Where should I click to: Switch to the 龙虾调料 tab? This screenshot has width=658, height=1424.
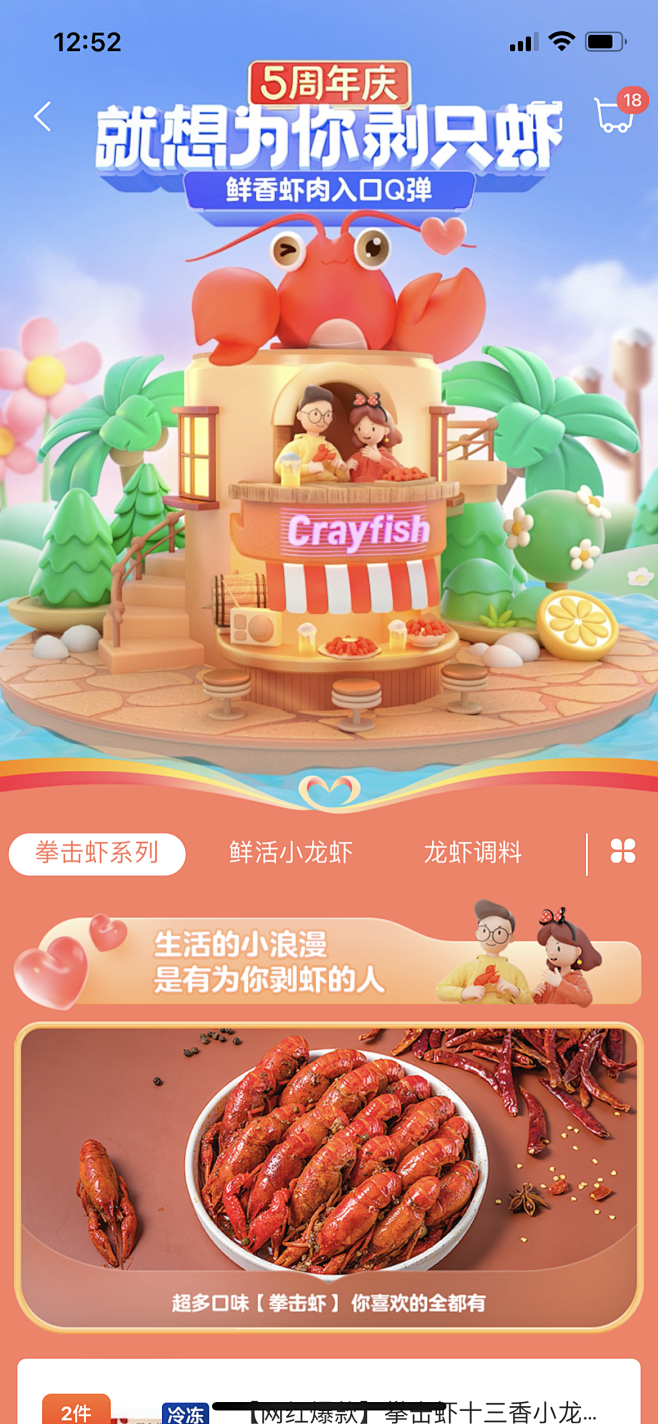[x=473, y=853]
